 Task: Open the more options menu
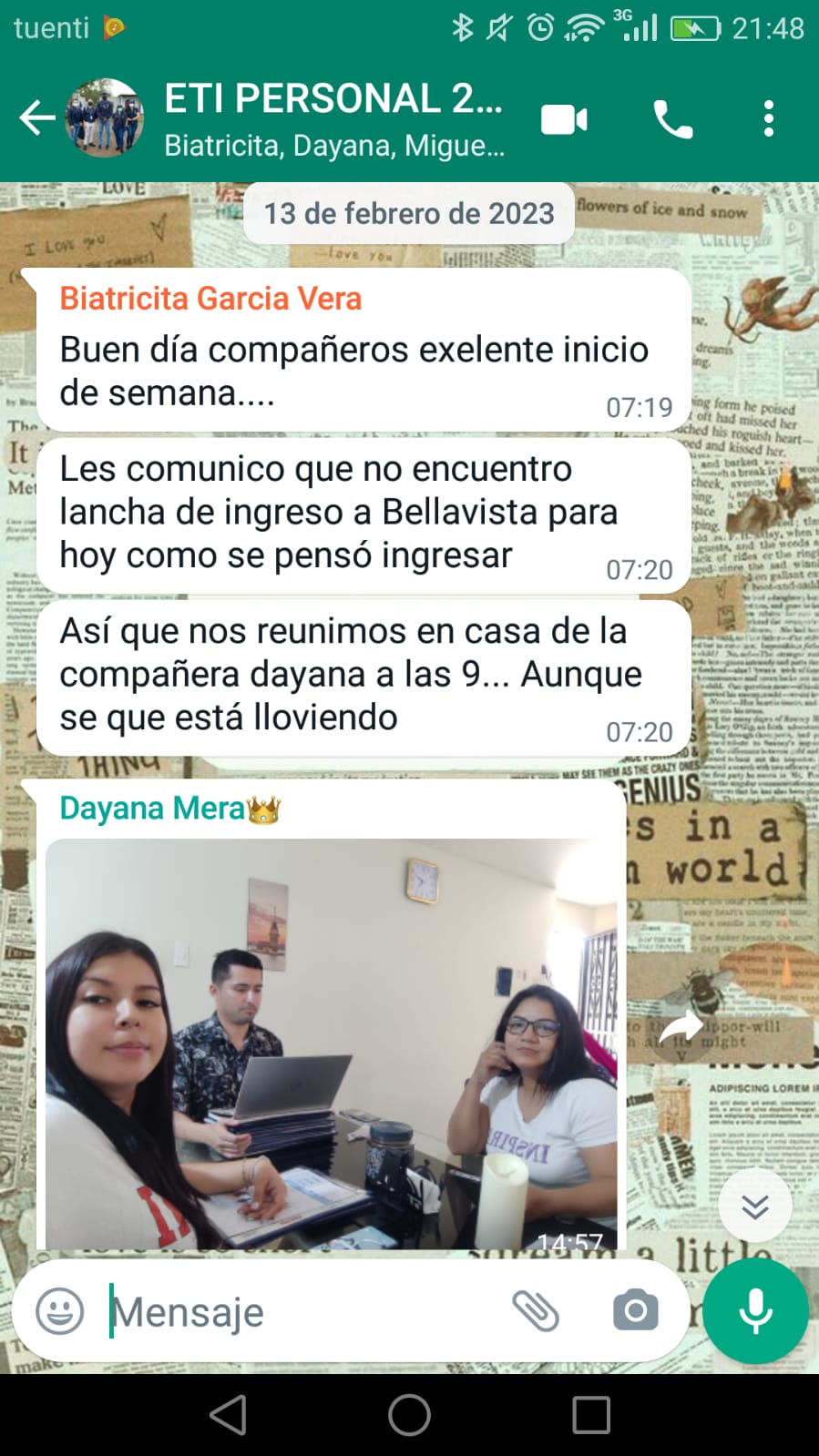coord(769,119)
